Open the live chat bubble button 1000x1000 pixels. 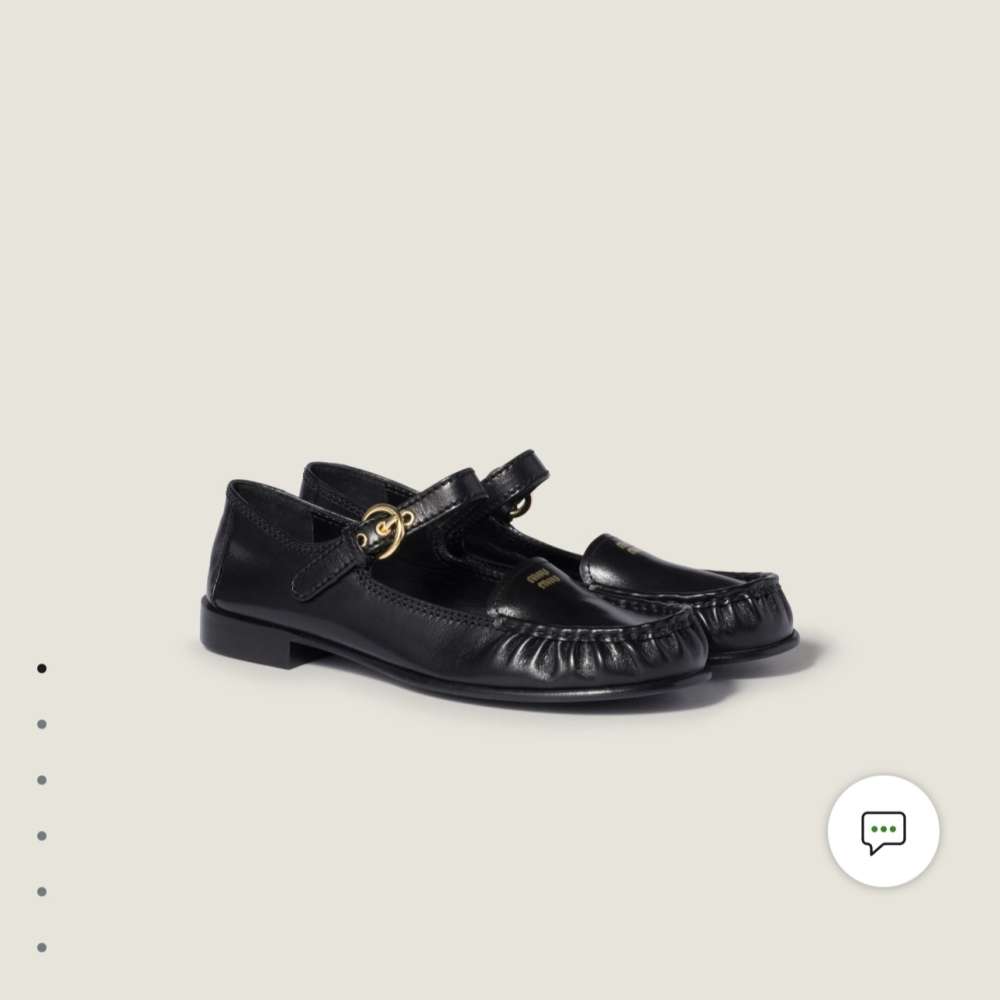tap(883, 831)
